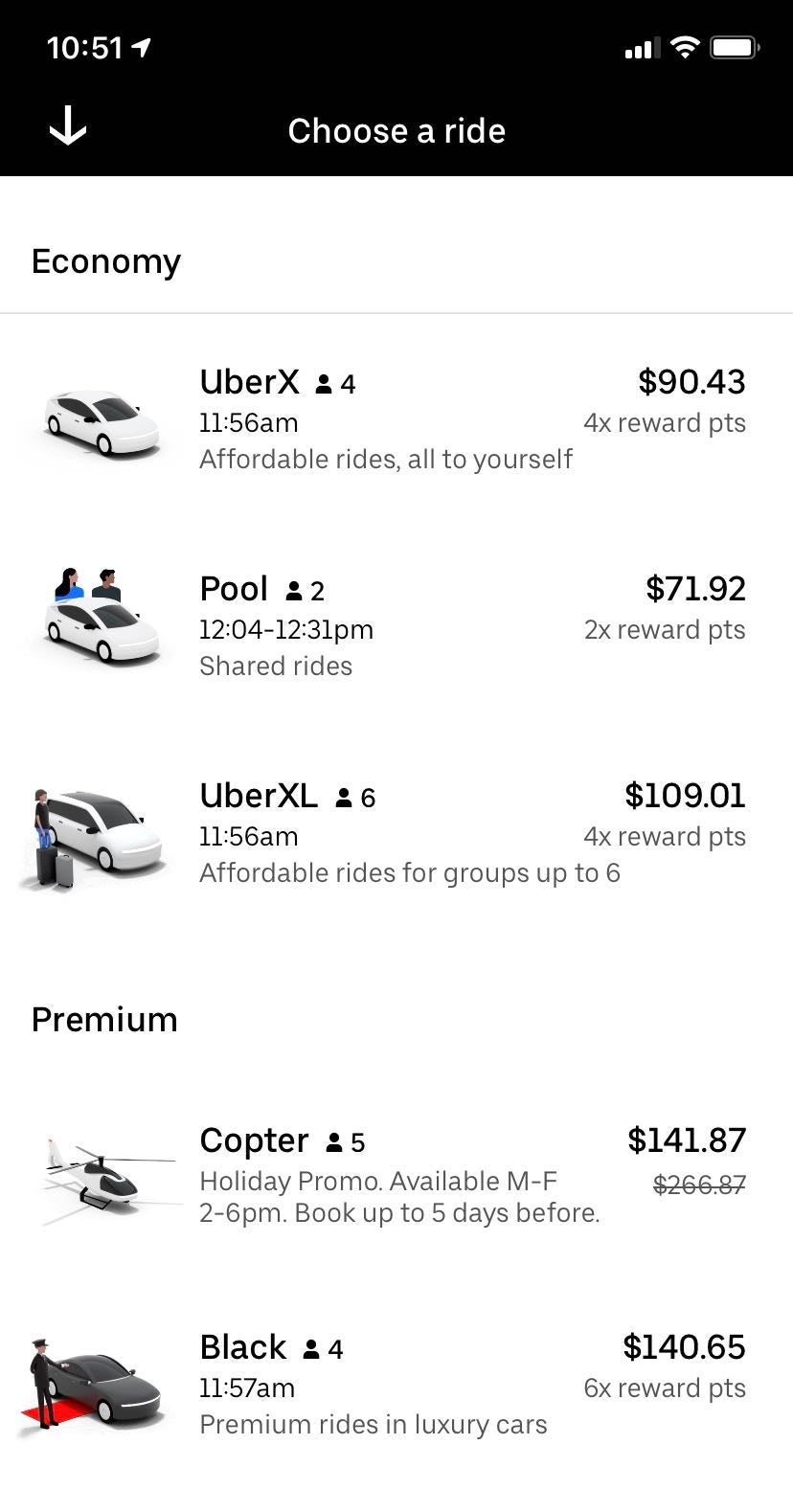The height and width of the screenshot is (1512, 793).
Task: Choose the Black luxury car ride
Action: coord(395,1383)
